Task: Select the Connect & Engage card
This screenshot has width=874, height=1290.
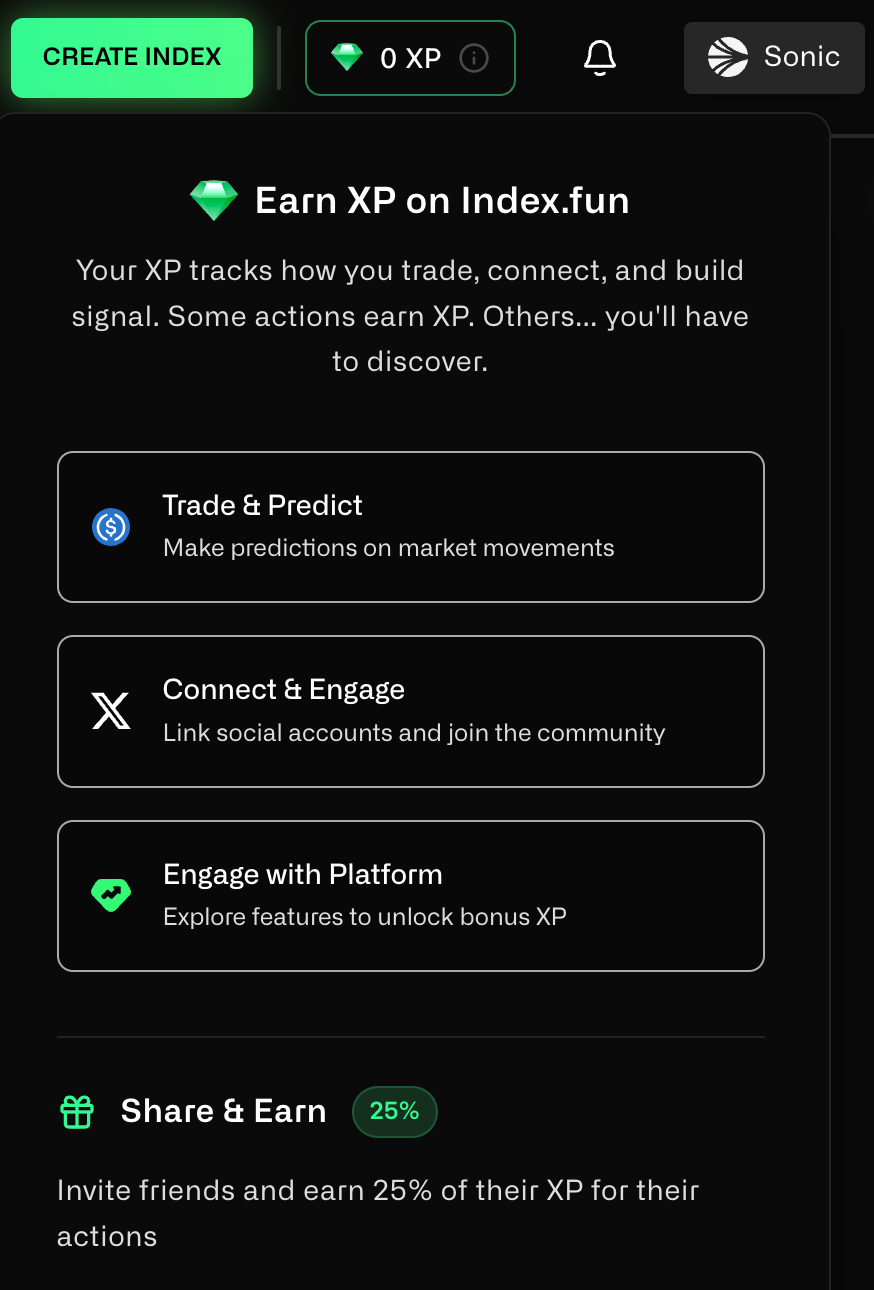Action: coord(410,711)
